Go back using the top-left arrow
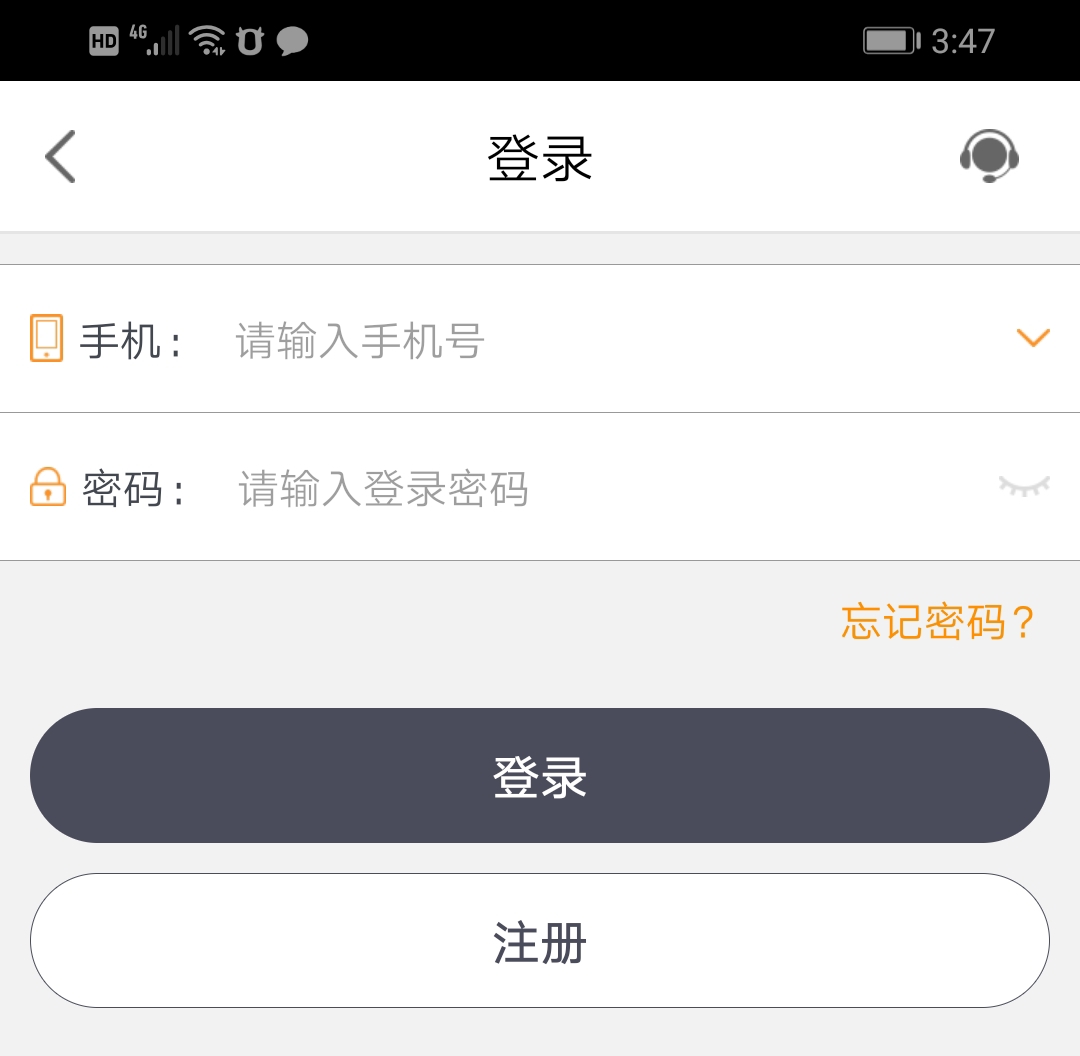The height and width of the screenshot is (1056, 1080). (61, 157)
